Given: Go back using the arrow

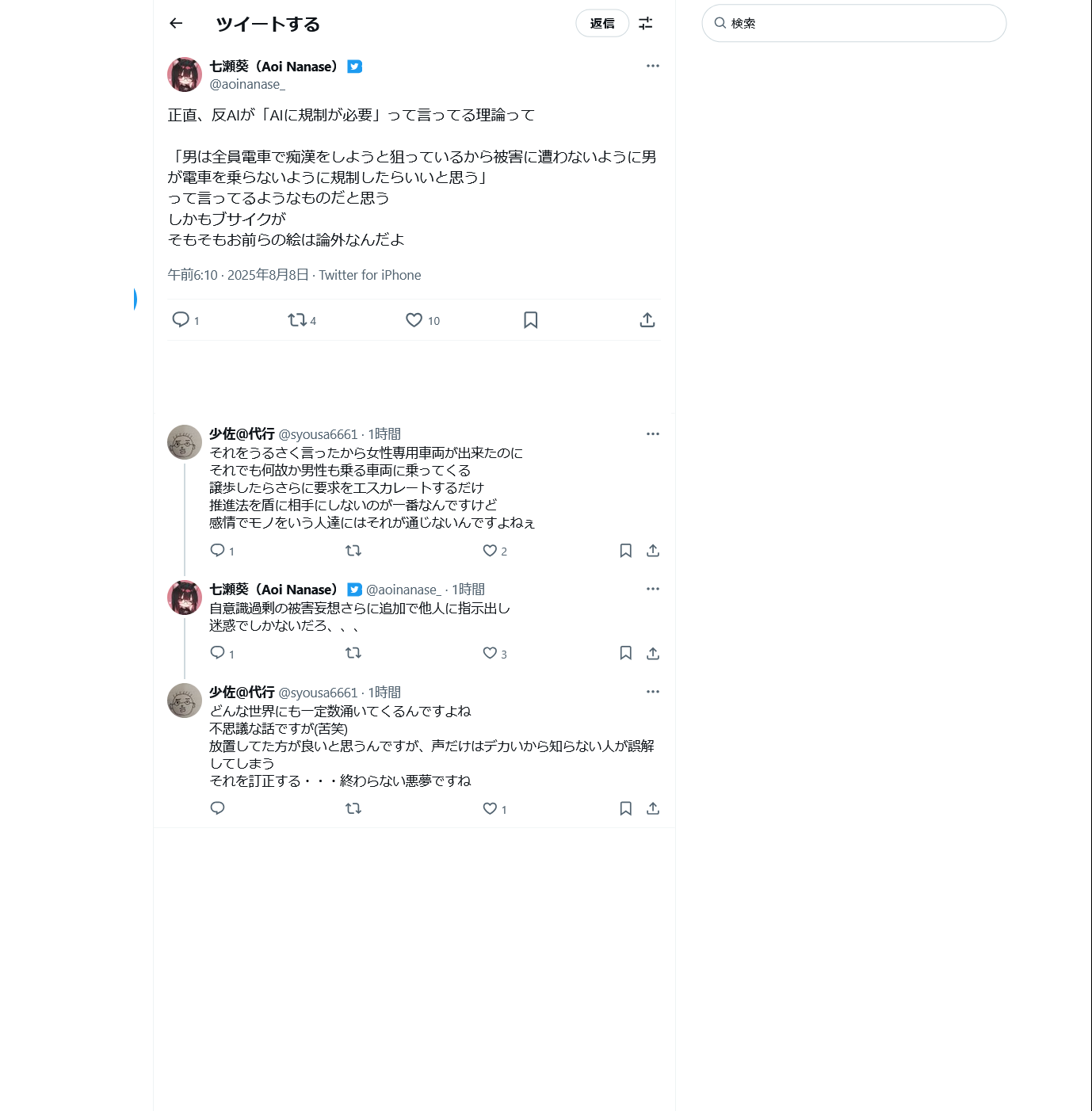Looking at the screenshot, I should [x=176, y=24].
